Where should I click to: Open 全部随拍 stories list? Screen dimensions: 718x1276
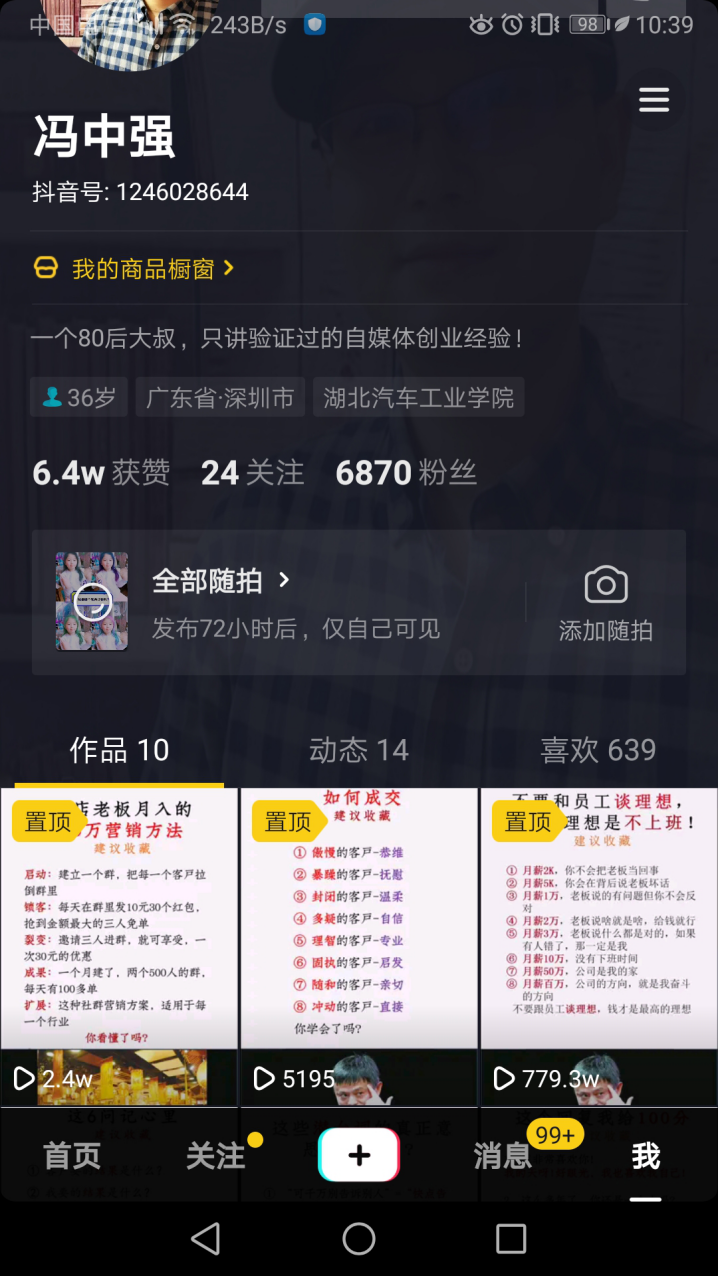click(x=220, y=580)
